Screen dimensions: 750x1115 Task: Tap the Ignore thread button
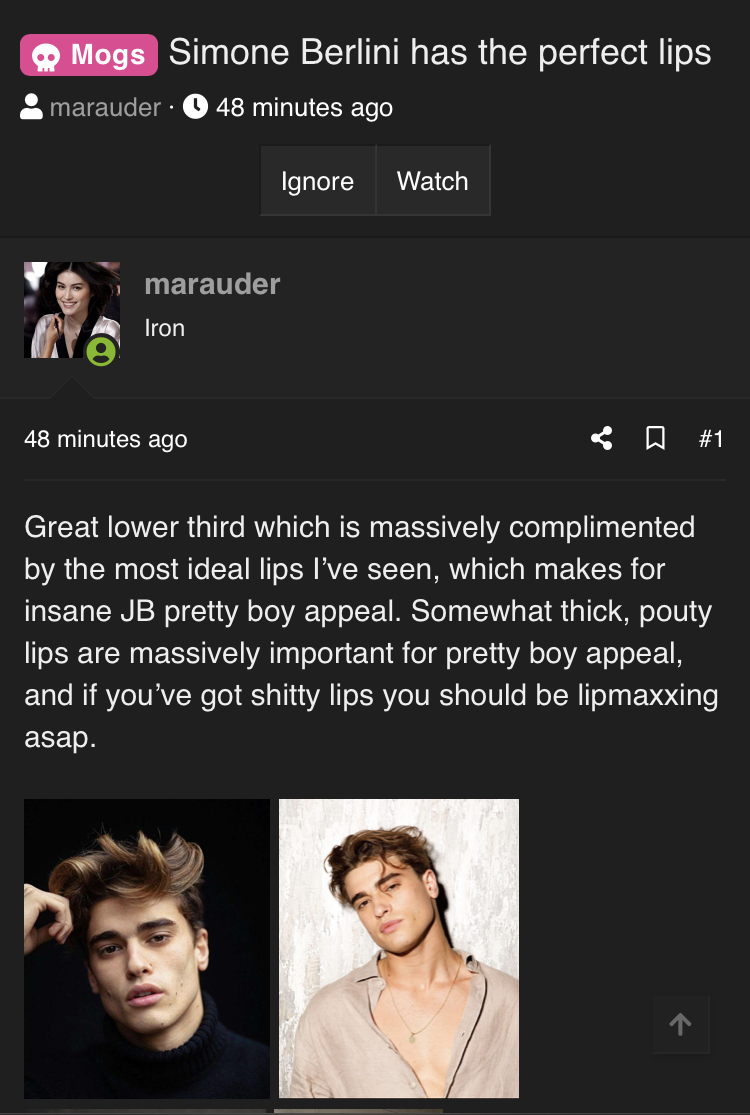[317, 181]
